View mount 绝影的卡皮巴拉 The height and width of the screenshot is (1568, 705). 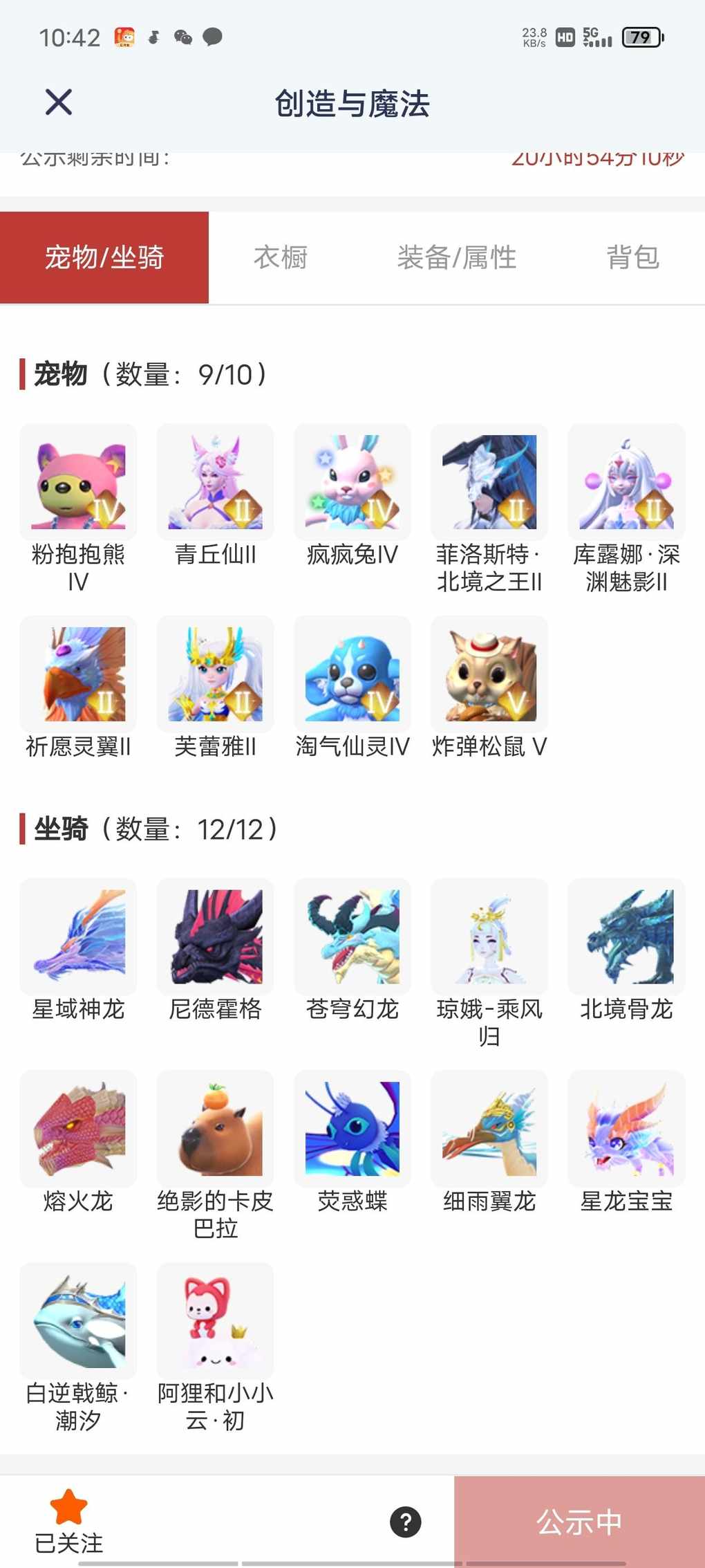215,1129
